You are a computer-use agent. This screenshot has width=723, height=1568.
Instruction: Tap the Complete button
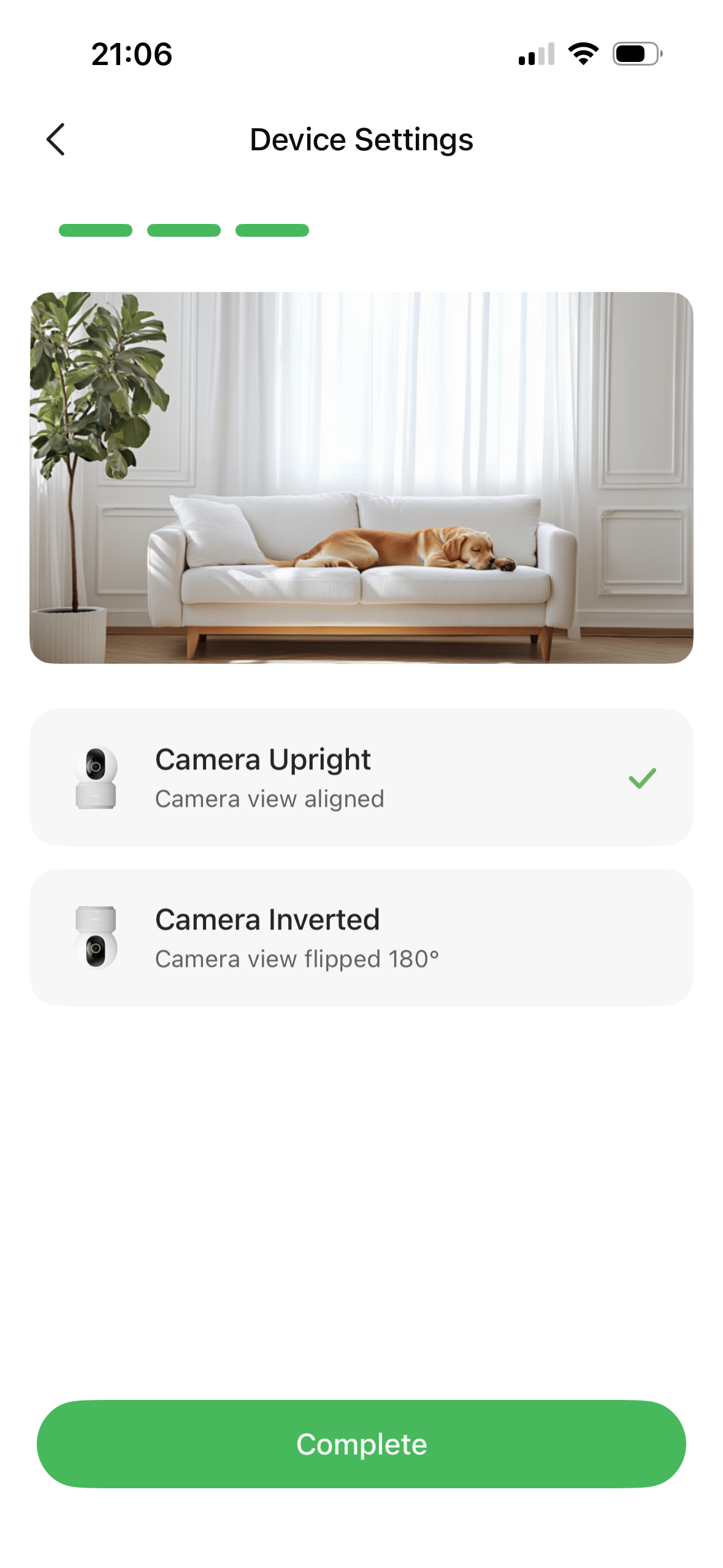tap(361, 1443)
